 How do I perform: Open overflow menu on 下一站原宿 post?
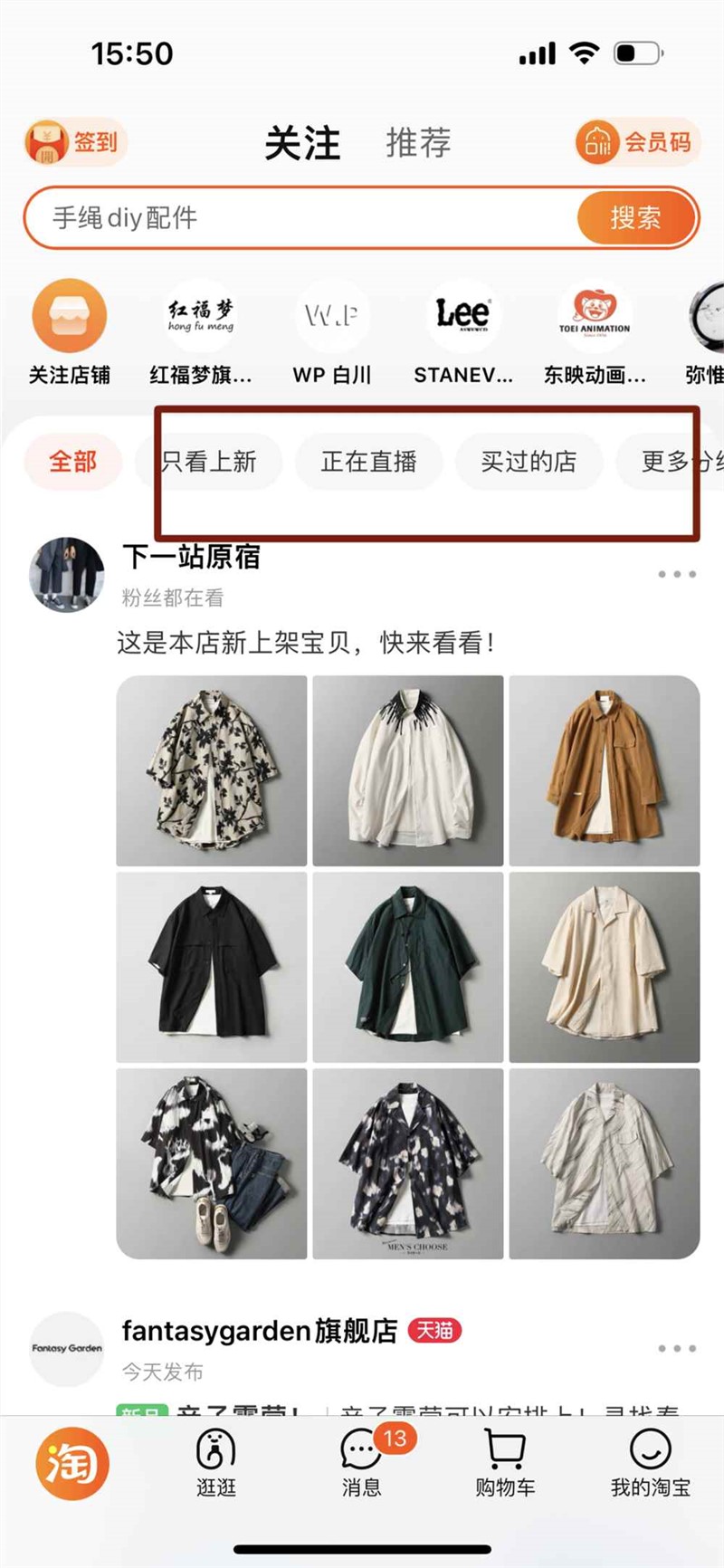[x=676, y=574]
